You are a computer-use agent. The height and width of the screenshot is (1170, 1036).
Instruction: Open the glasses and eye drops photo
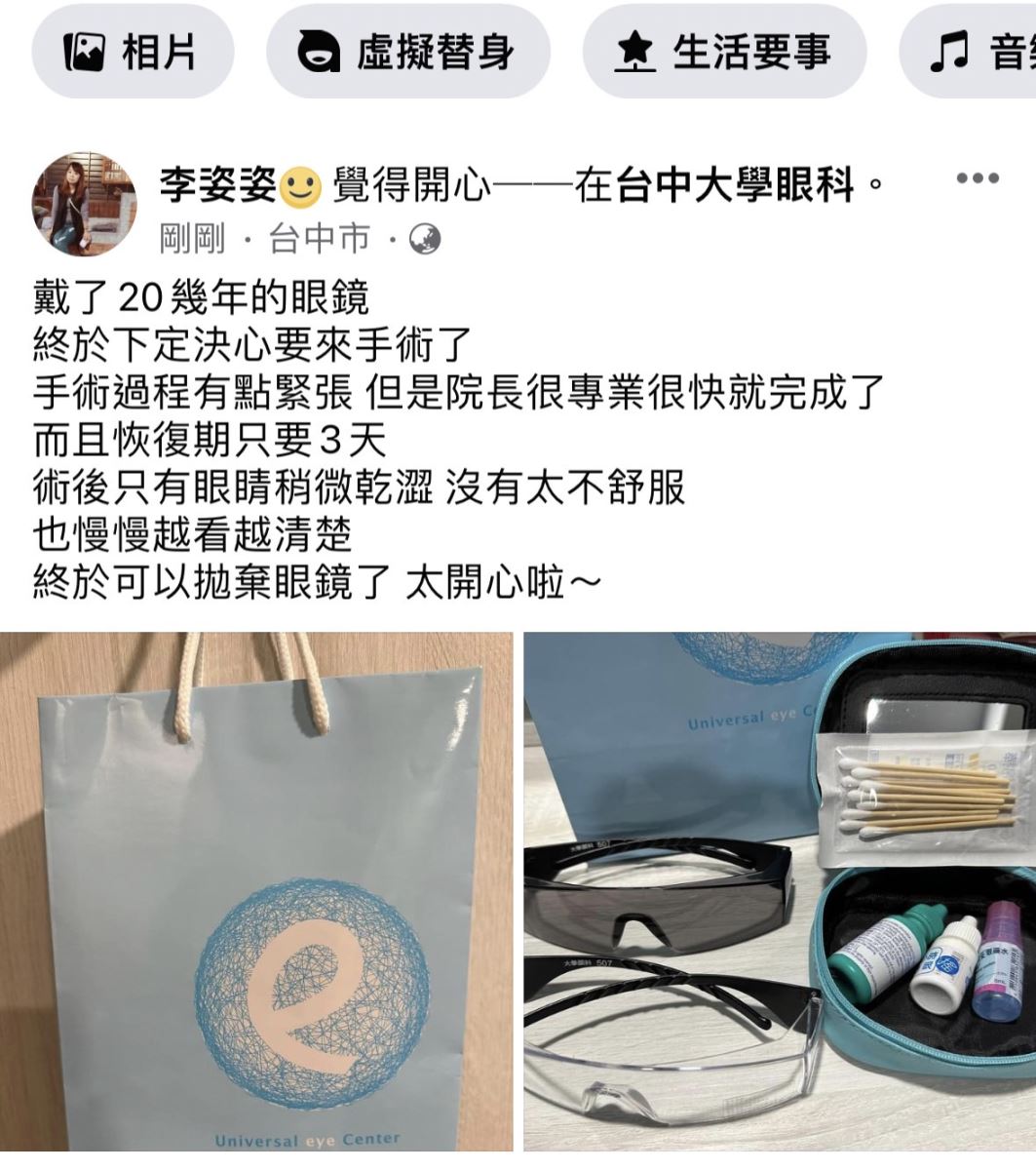coord(780,892)
